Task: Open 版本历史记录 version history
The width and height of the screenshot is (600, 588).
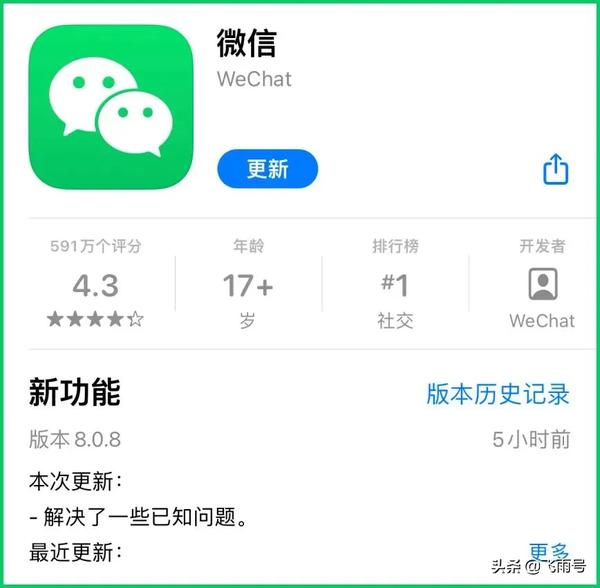Action: pos(497,393)
